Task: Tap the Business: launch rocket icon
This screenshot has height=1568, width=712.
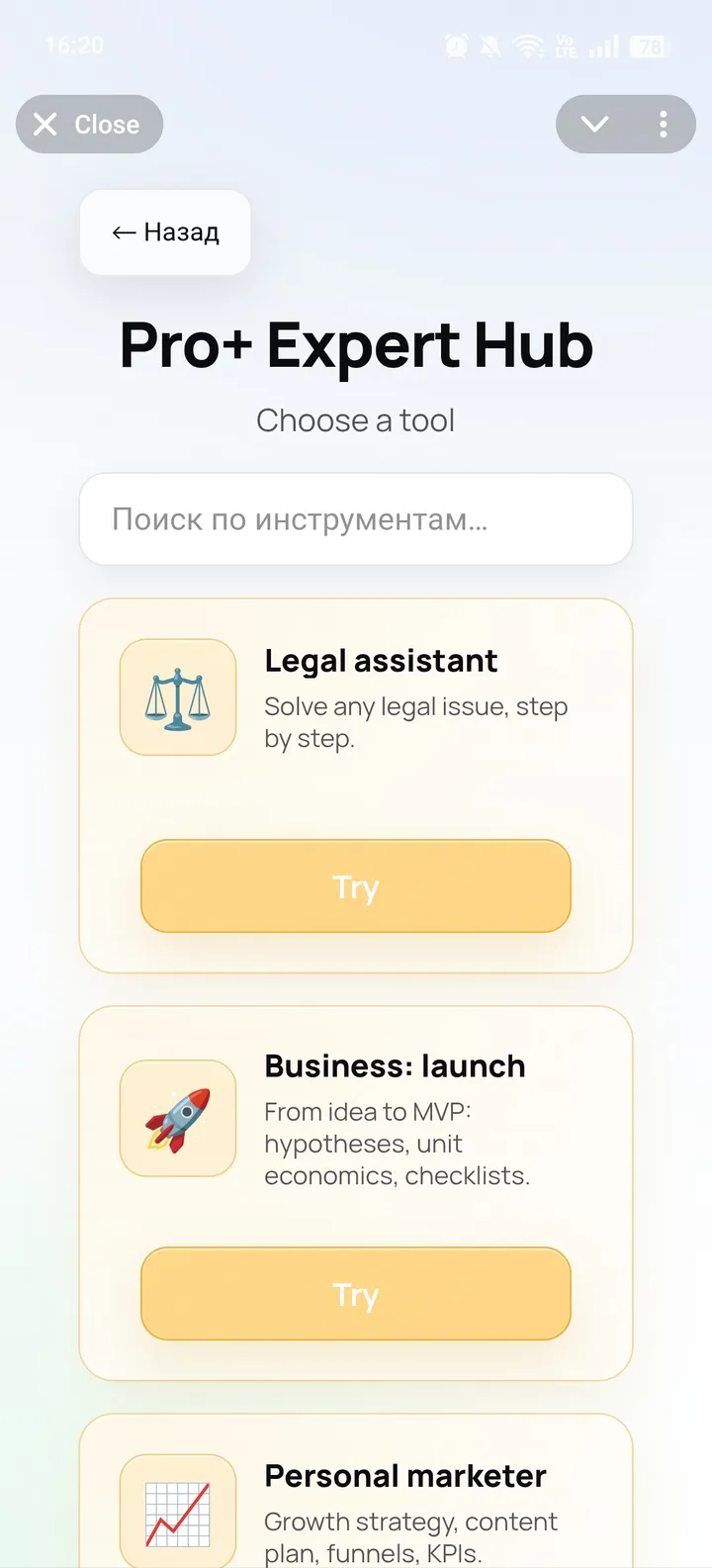Action: tap(178, 1118)
